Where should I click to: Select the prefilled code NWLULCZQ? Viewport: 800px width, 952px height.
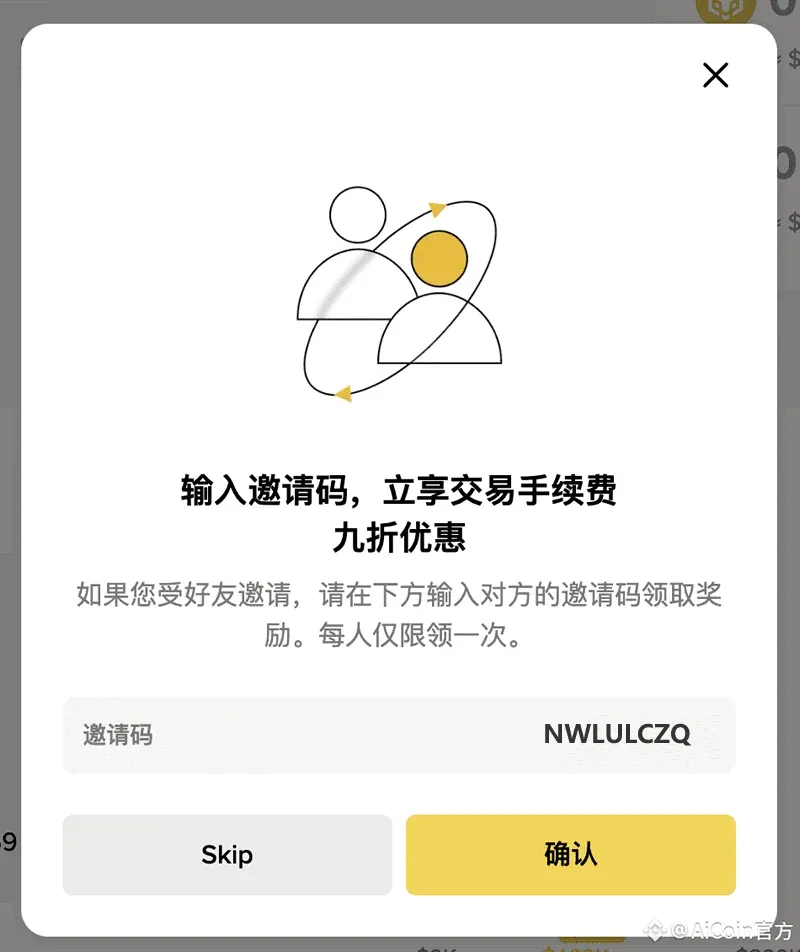pos(620,735)
